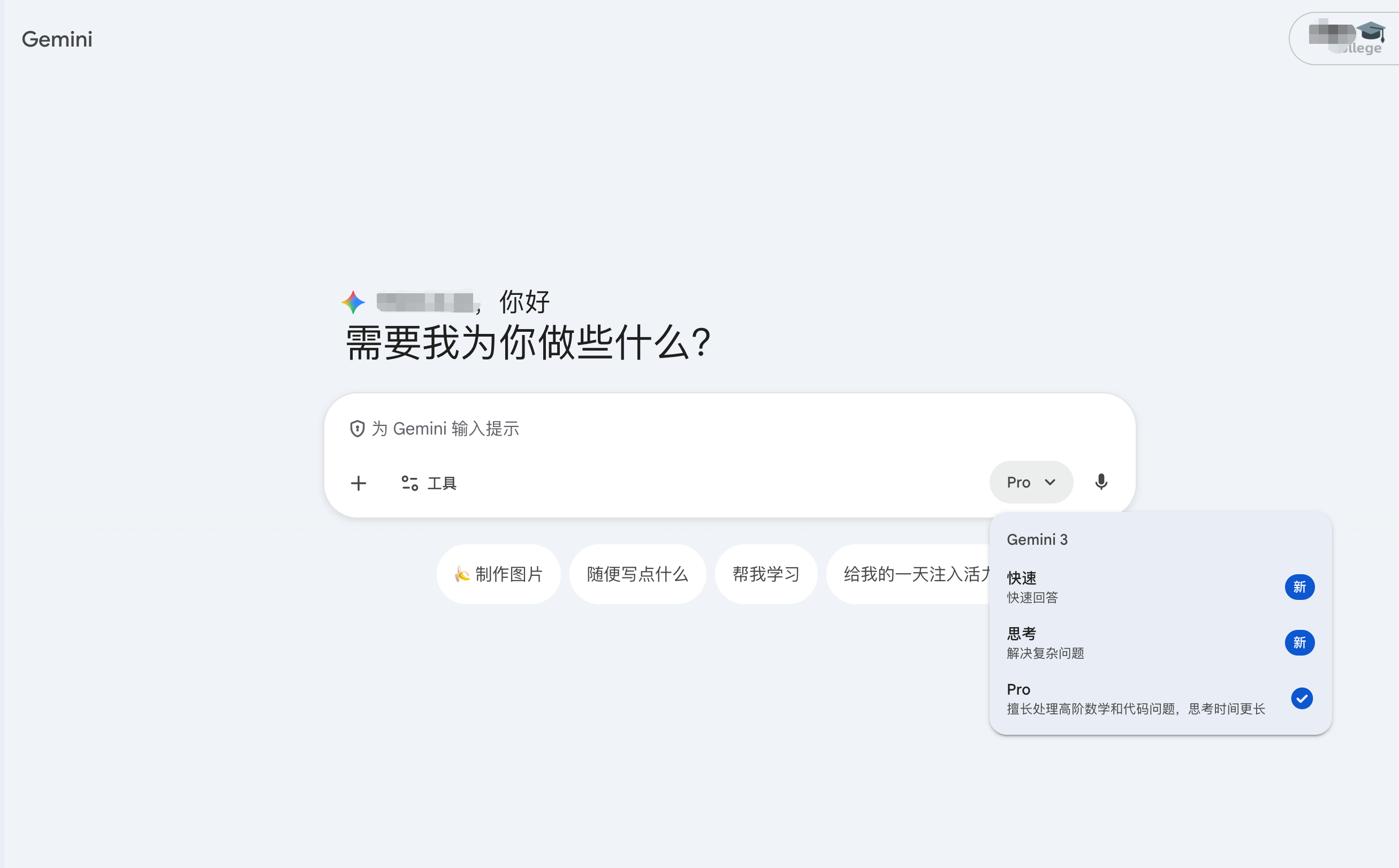Select the 制作图片 suggestion chip
The image size is (1399, 868).
[x=498, y=574]
